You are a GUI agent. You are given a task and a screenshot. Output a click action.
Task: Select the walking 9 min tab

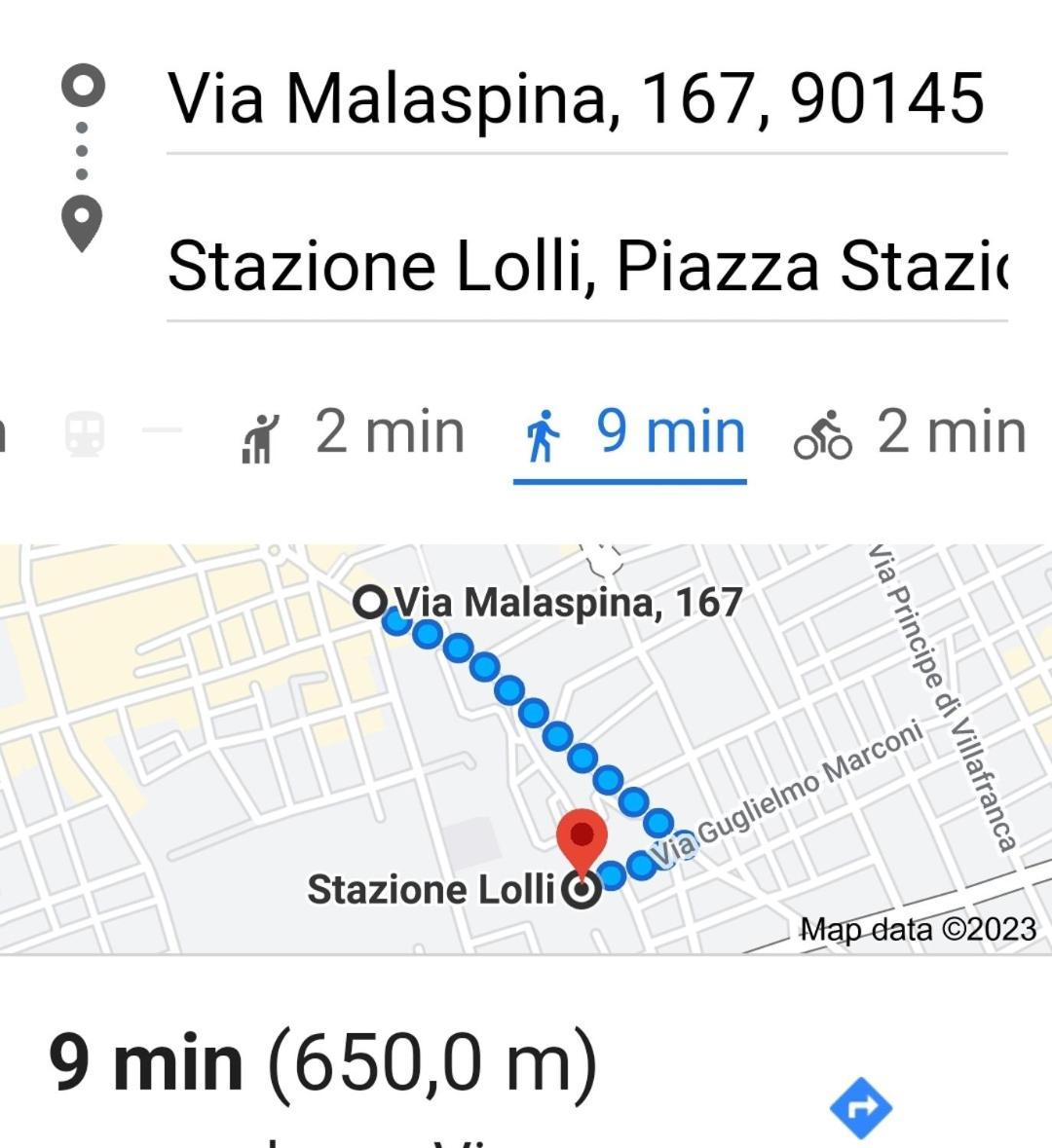coord(630,433)
